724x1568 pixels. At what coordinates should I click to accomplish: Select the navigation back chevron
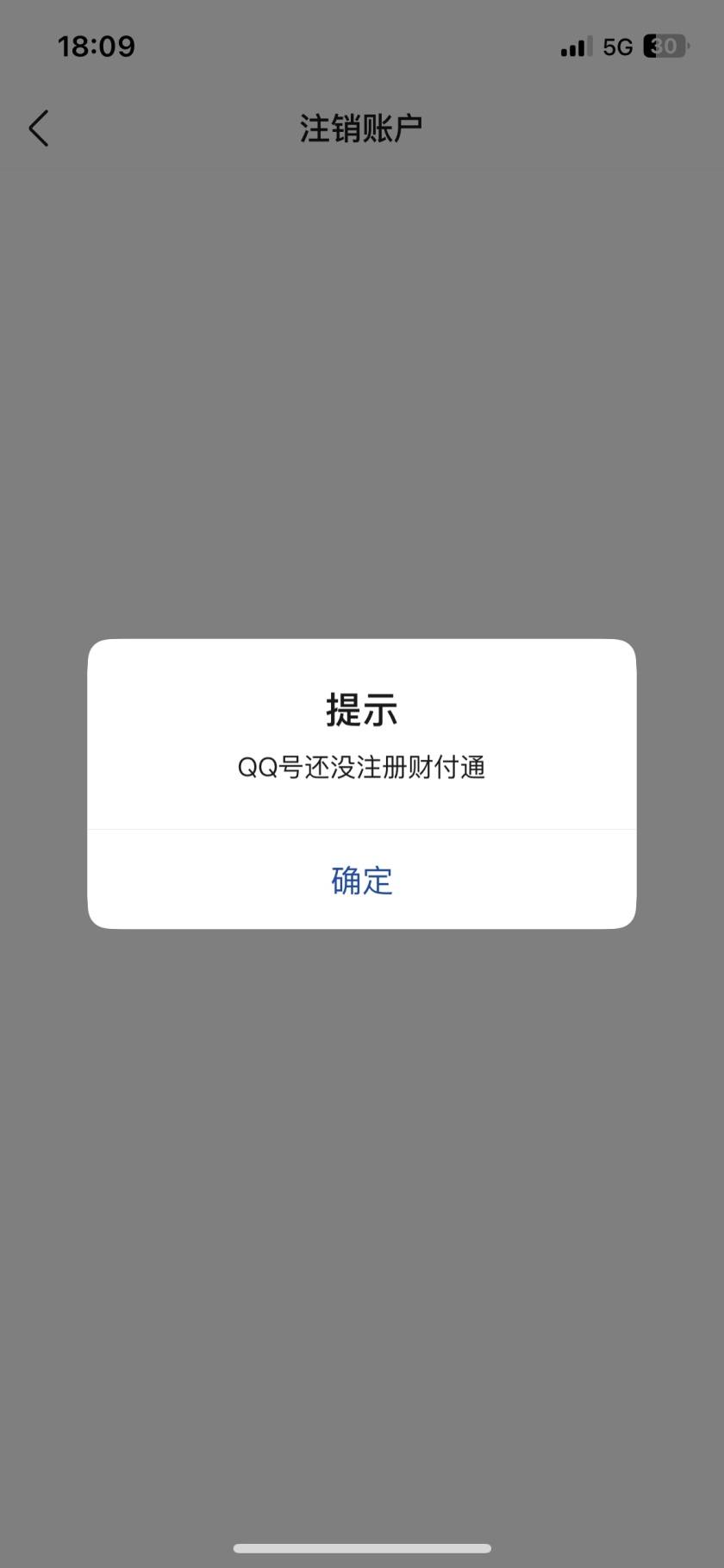coord(38,128)
